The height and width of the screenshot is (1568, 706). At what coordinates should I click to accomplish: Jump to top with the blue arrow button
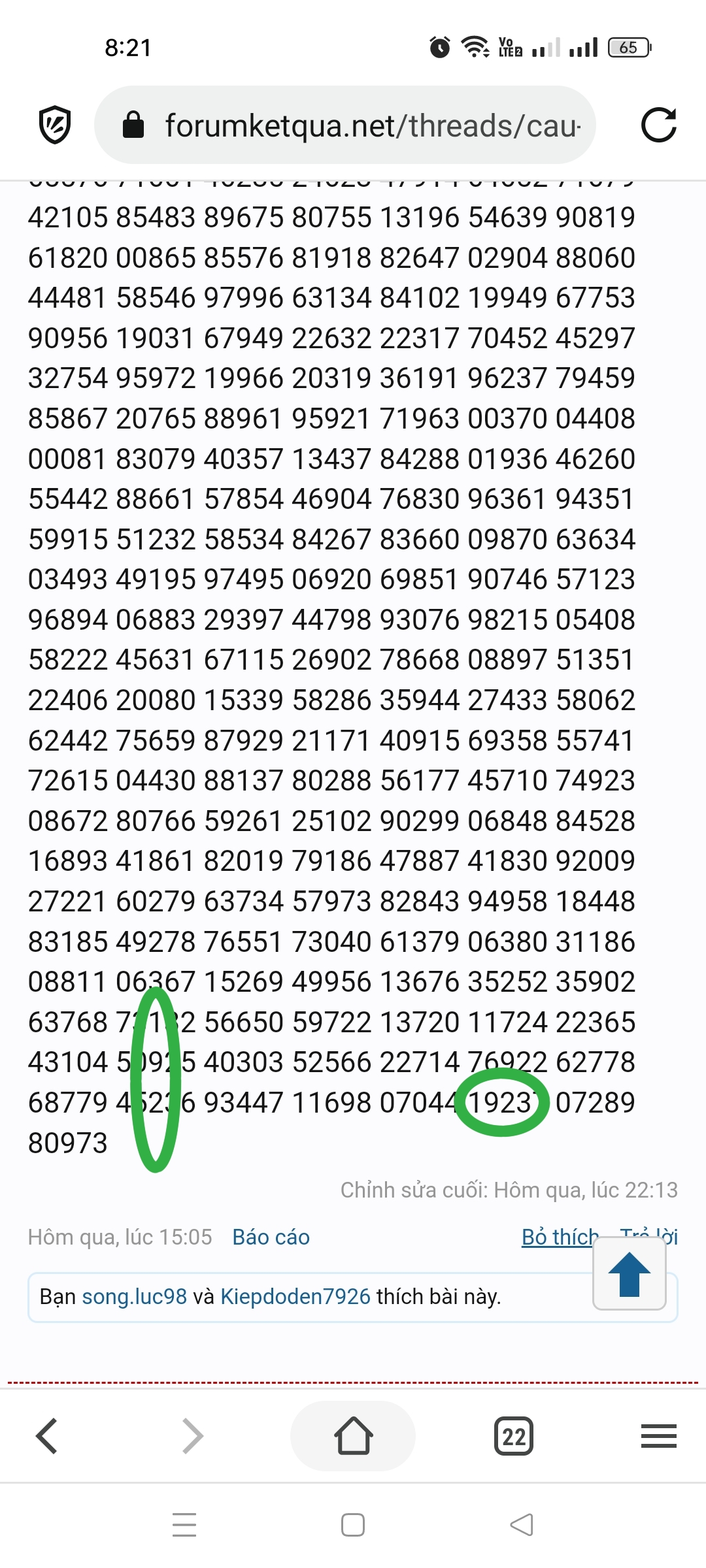click(629, 1273)
